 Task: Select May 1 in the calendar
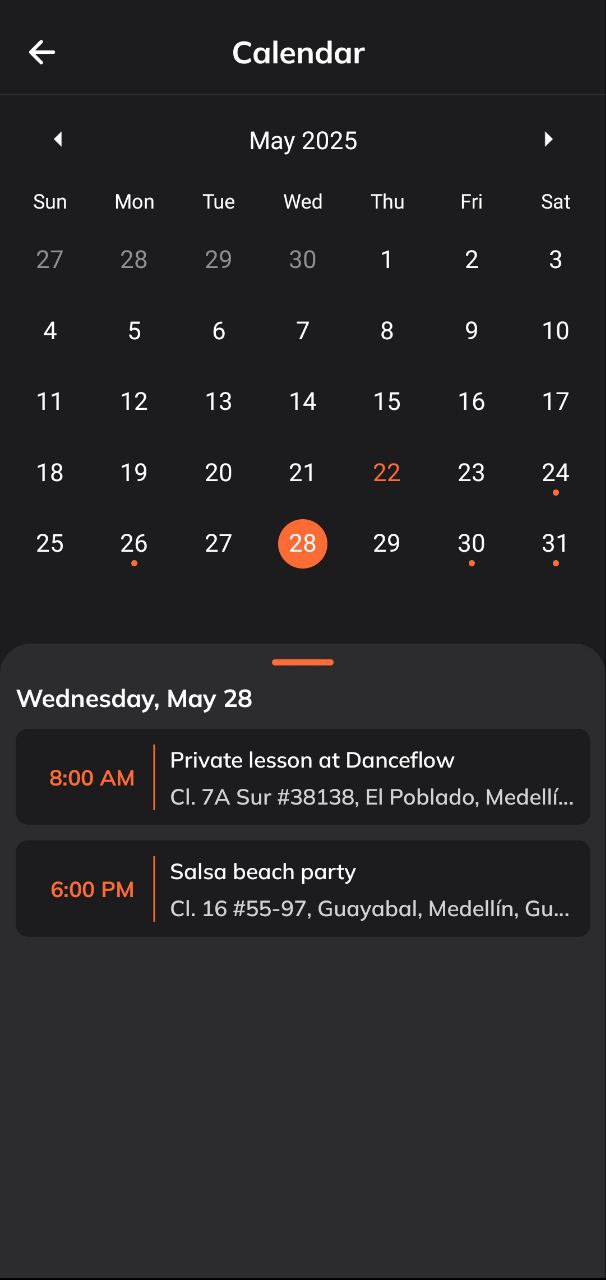[387, 260]
